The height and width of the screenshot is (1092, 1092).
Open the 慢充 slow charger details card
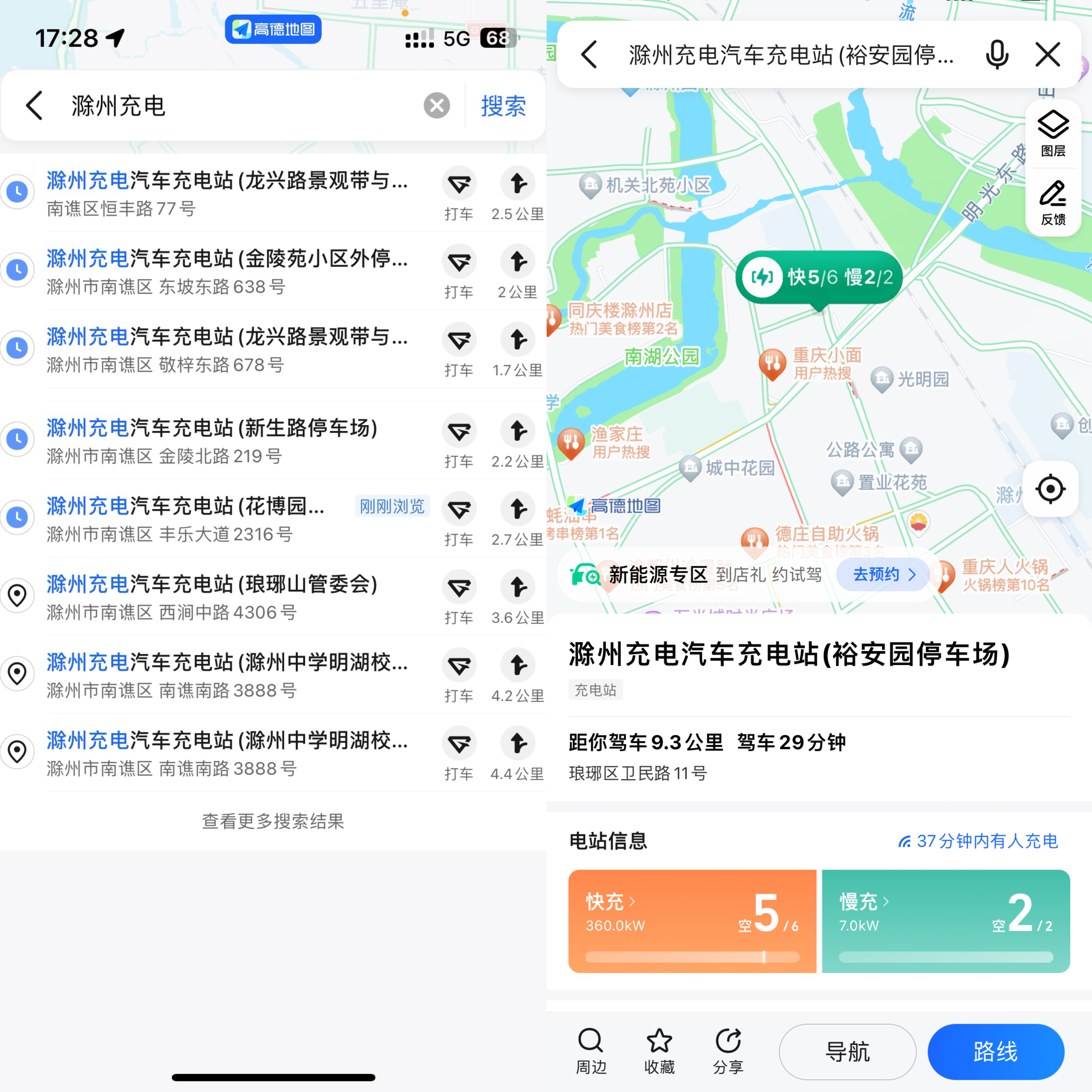pyautogui.click(x=945, y=921)
